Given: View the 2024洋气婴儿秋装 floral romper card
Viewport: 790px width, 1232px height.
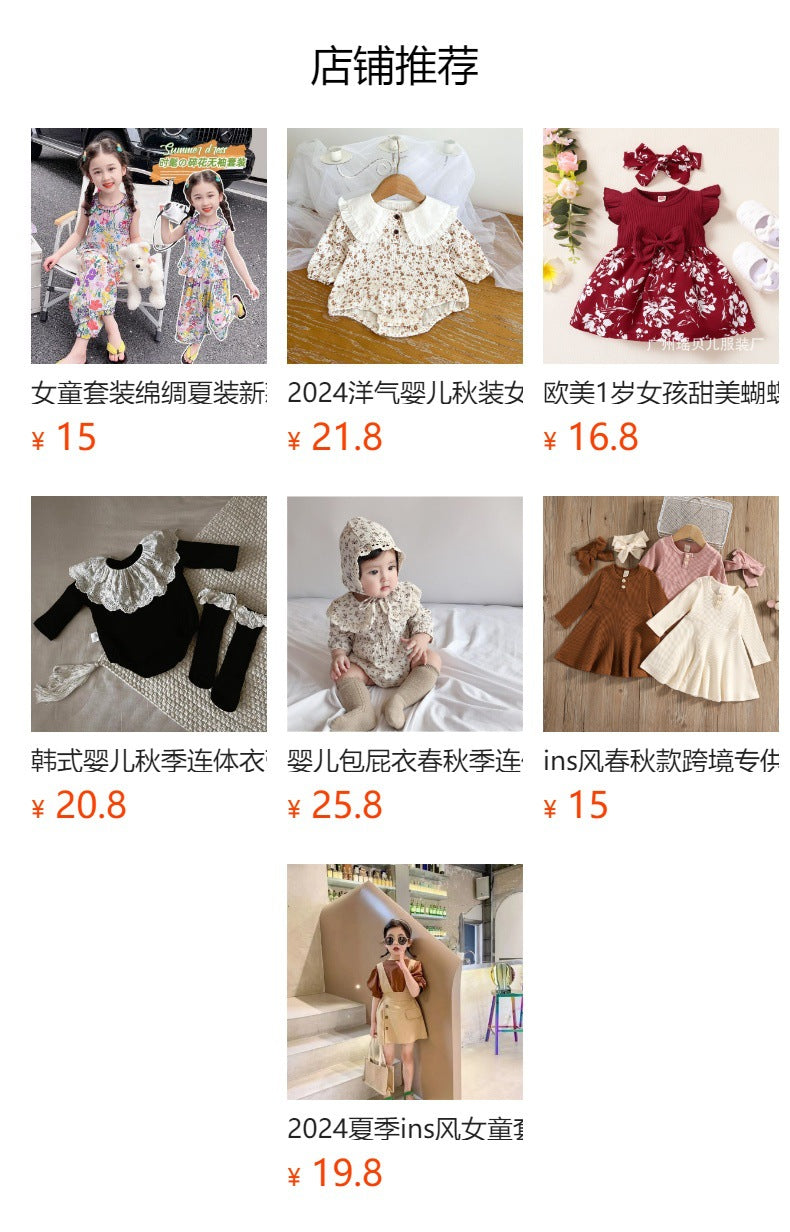Looking at the screenshot, I should (404, 246).
